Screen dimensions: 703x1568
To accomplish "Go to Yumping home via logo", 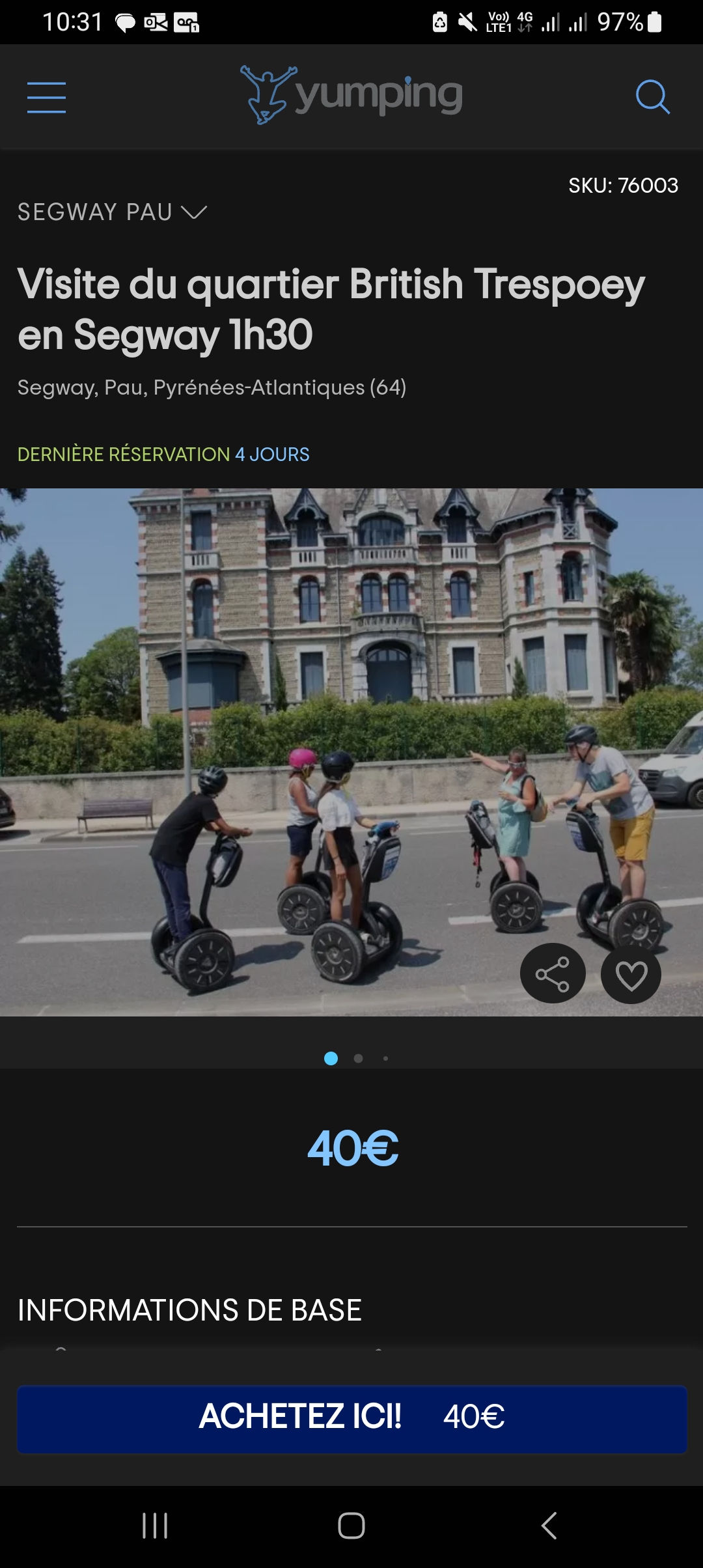I will pyautogui.click(x=351, y=96).
